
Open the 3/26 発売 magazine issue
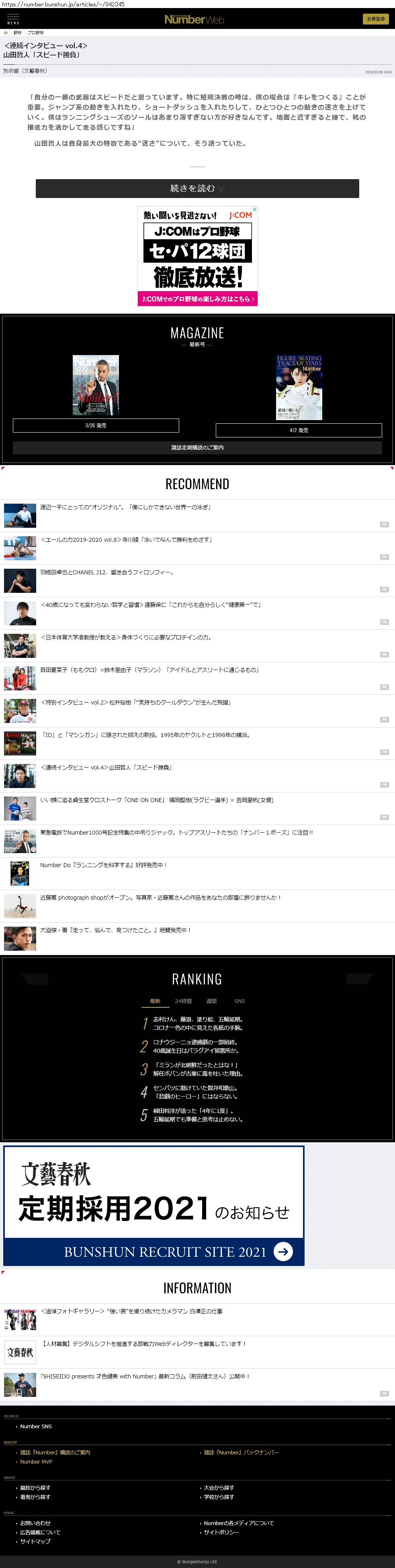[x=96, y=425]
